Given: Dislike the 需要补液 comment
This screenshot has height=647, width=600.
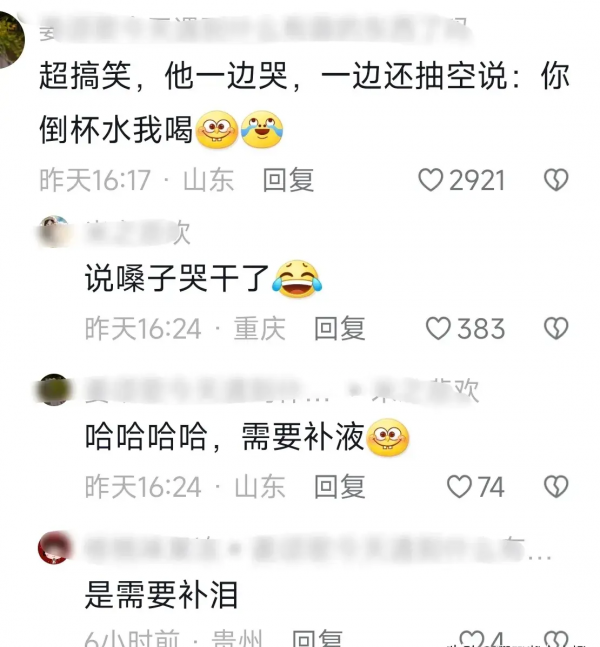Looking at the screenshot, I should 555,486.
